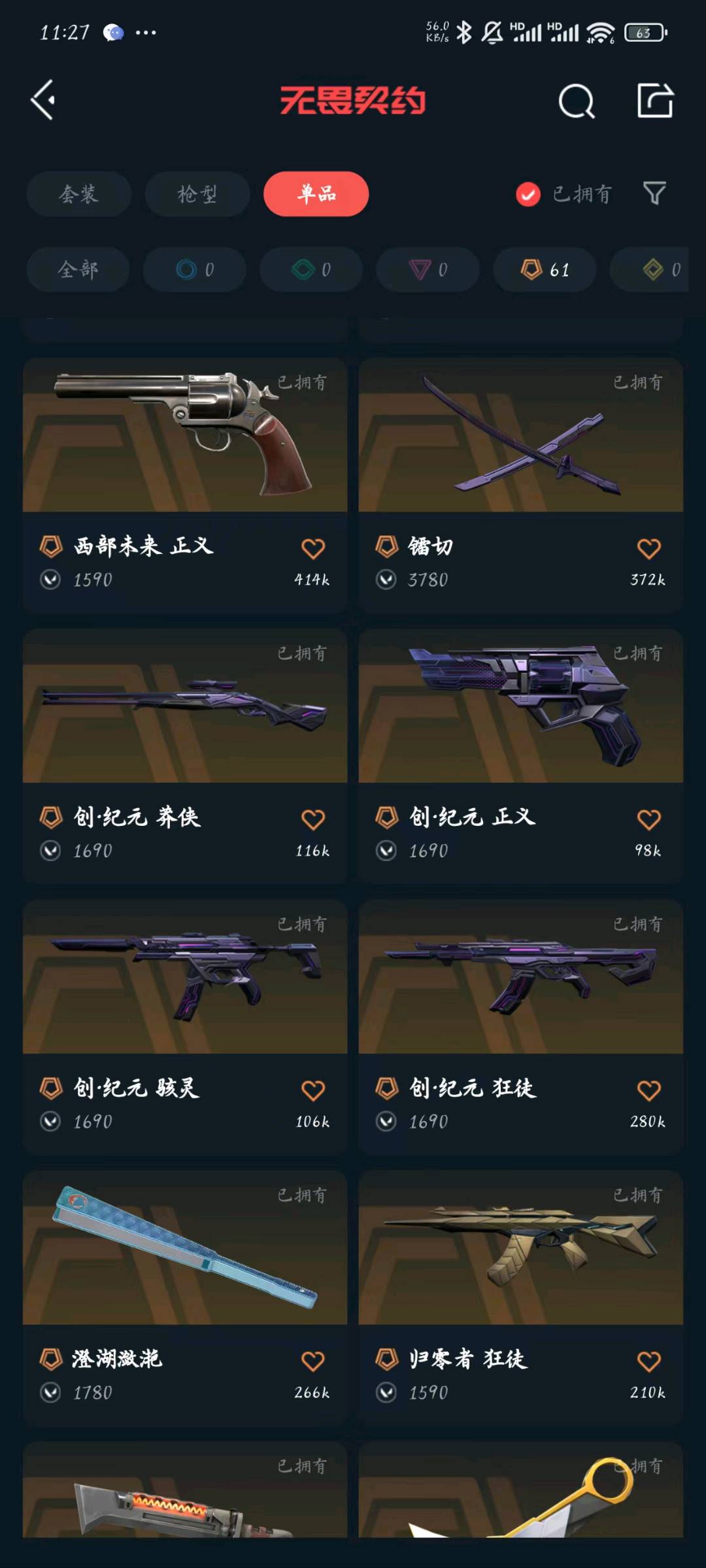Filter by the blue tier chip

click(194, 269)
